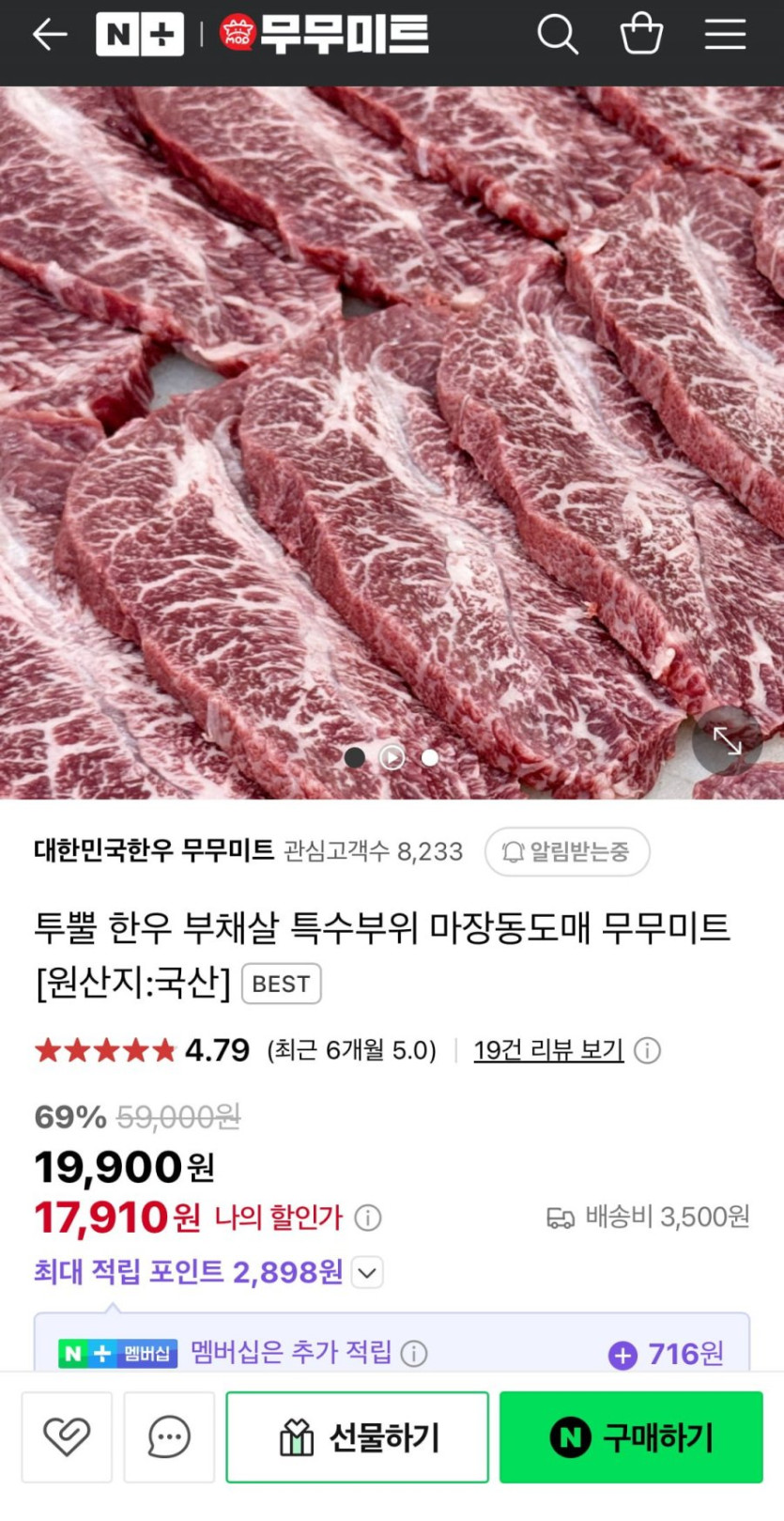Open the shopping basket
This screenshot has height=1521, width=784.
tap(641, 36)
